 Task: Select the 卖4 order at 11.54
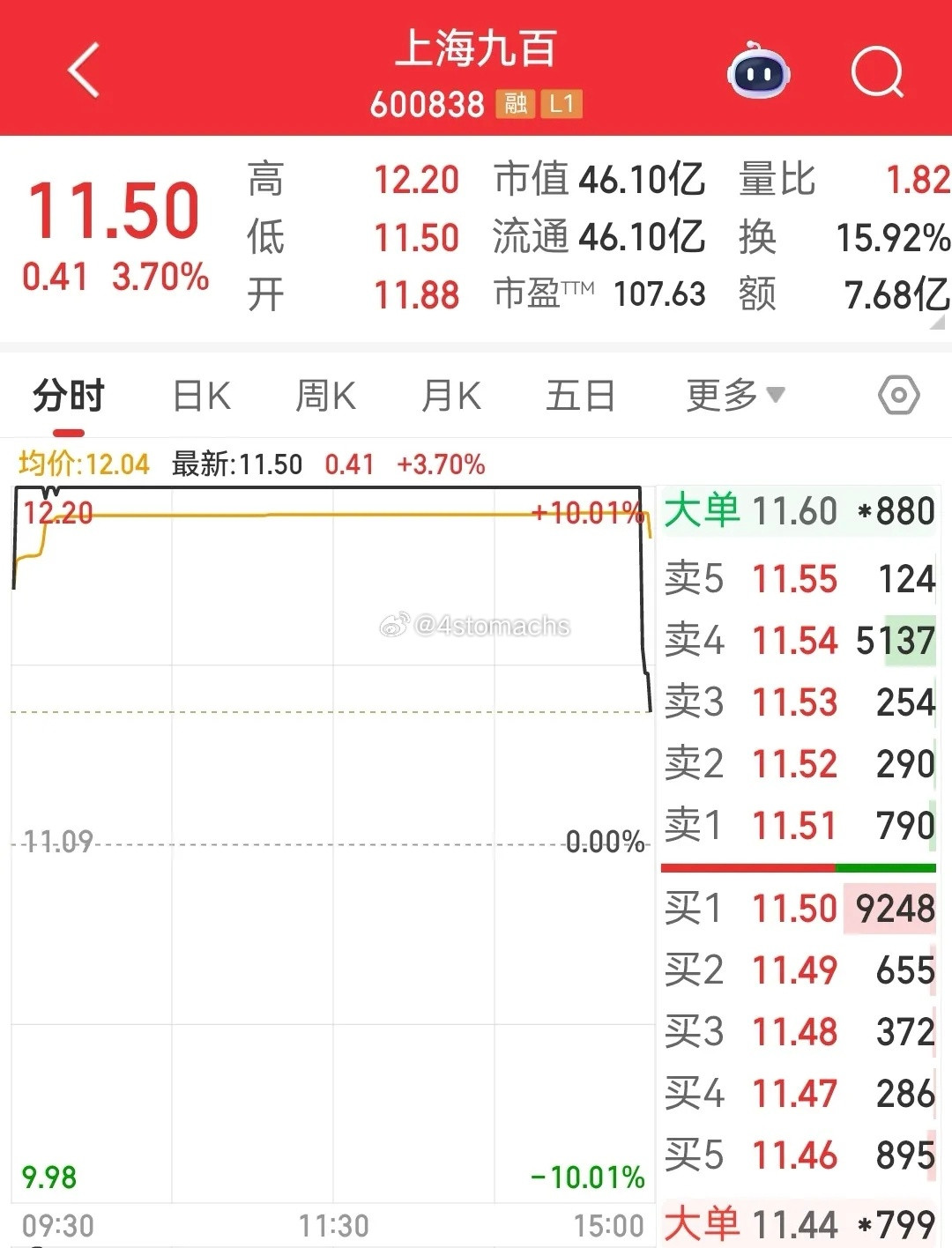point(800,640)
